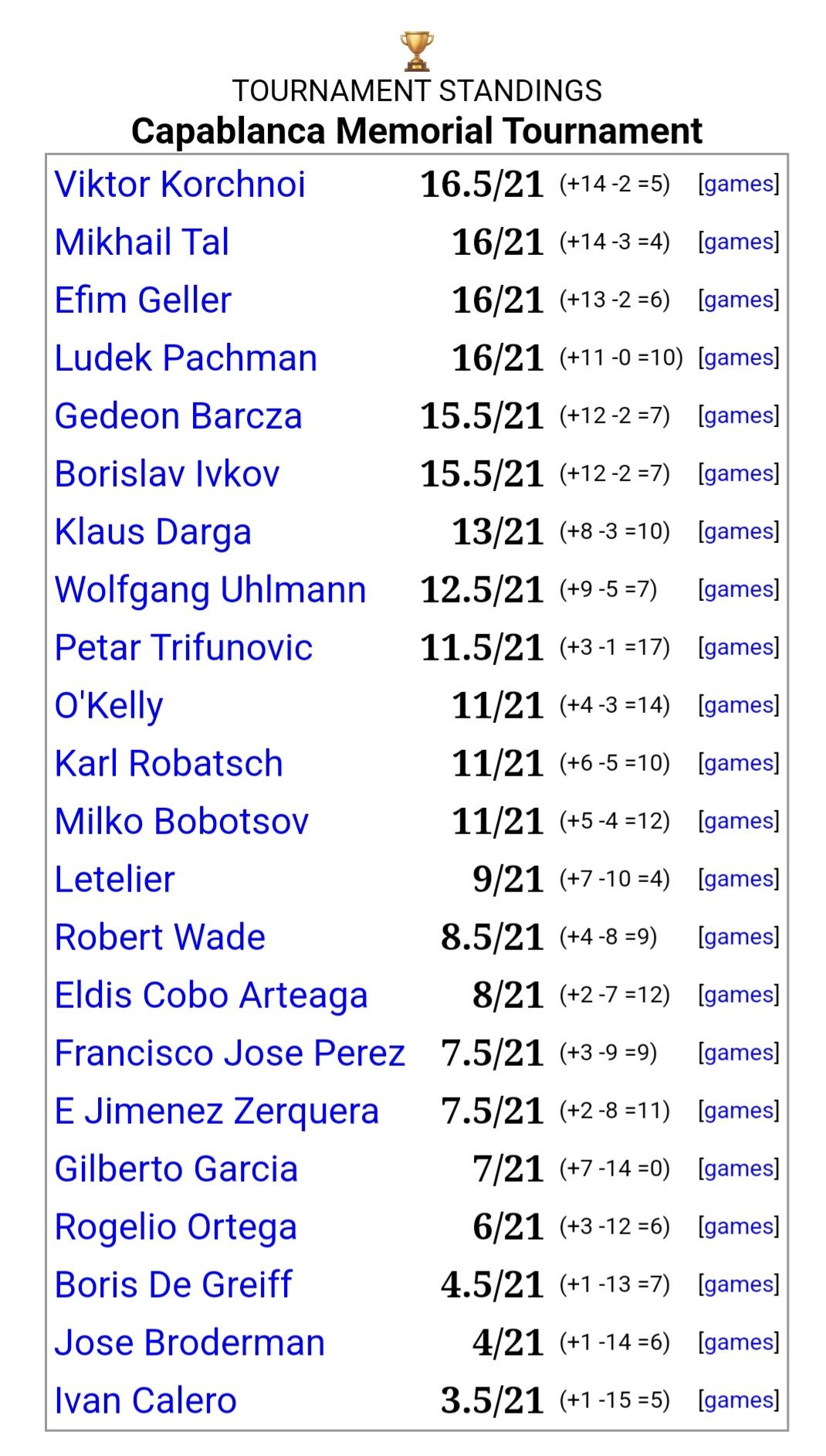Go to Boris De Greiff's page
This screenshot has height=1456, width=826.
[x=174, y=1285]
